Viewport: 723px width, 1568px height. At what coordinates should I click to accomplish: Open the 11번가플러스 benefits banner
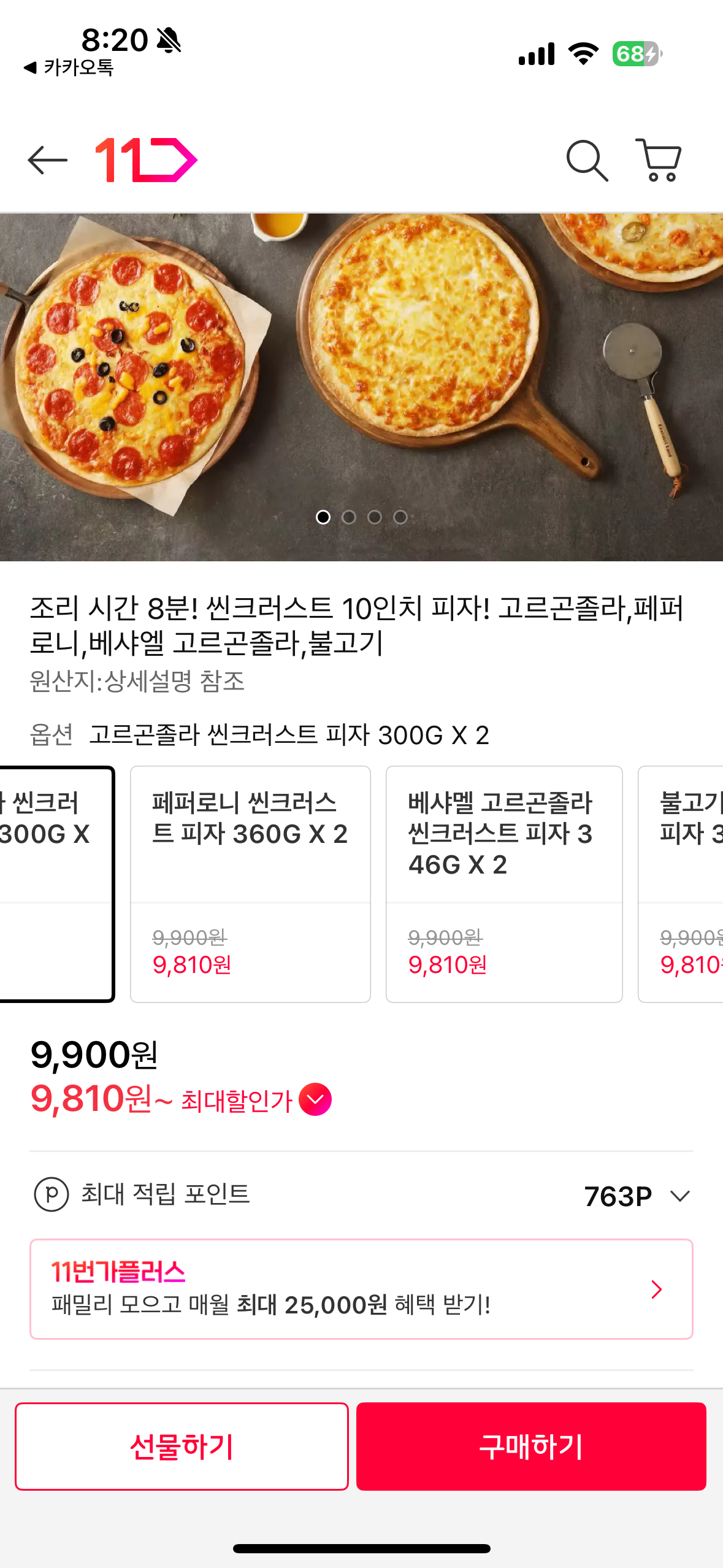click(361, 1289)
